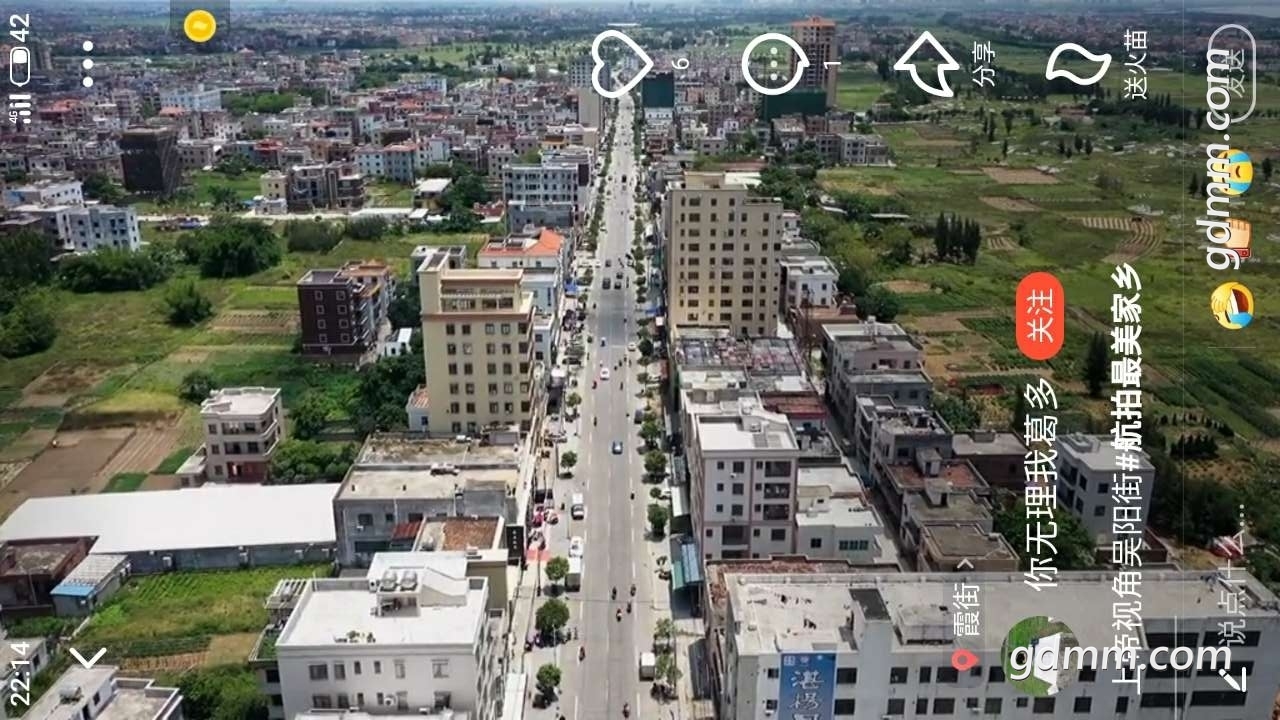Image resolution: width=1280 pixels, height=720 pixels.
Task: Open the three-dot overflow menu
Action: pos(87,64)
